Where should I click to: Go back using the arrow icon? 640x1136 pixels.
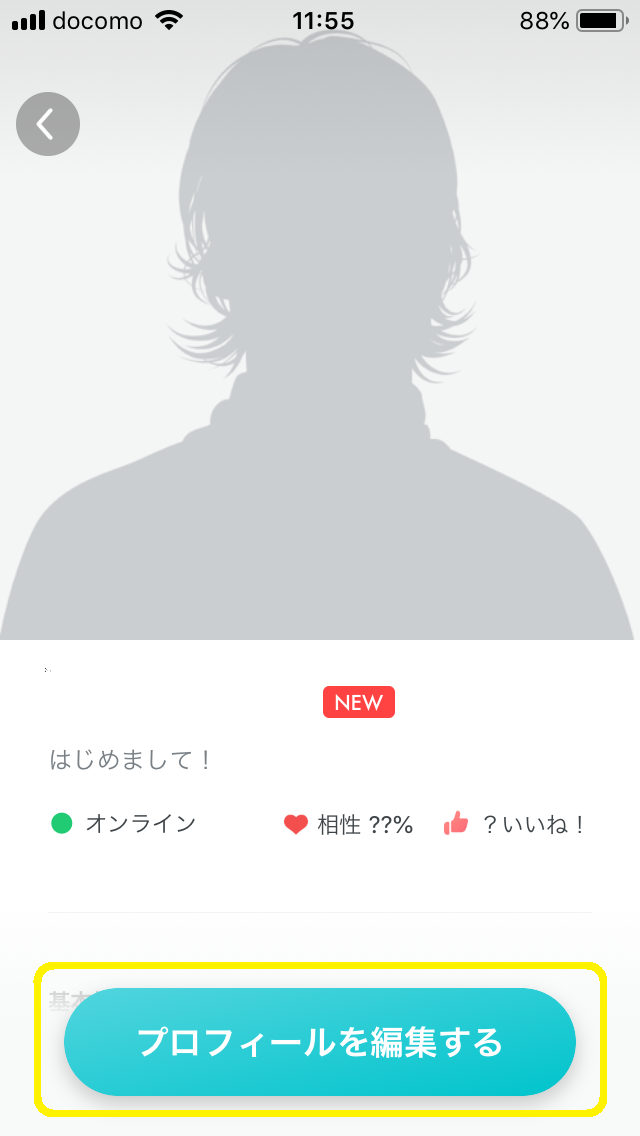[x=47, y=123]
